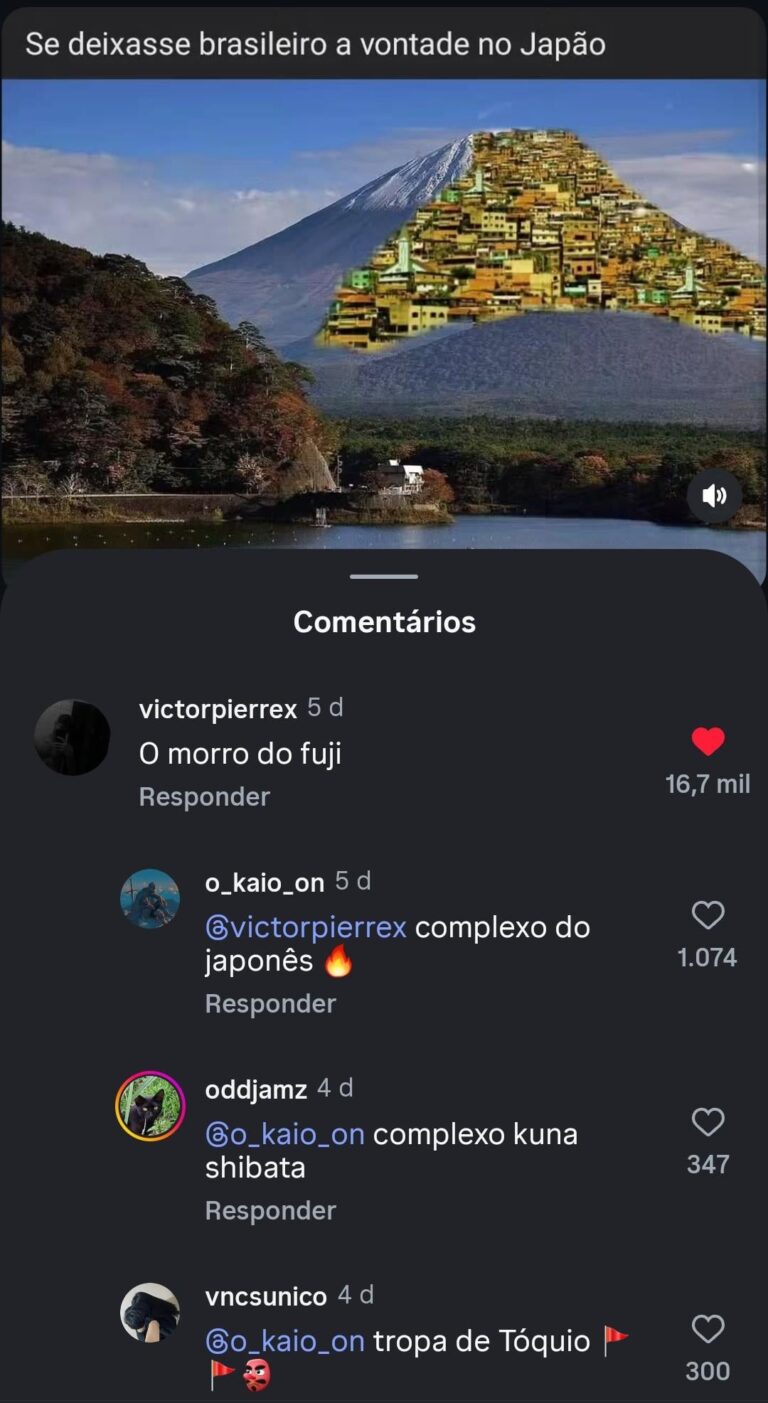
Task: Toggle the video sound speaker icon
Action: point(714,497)
